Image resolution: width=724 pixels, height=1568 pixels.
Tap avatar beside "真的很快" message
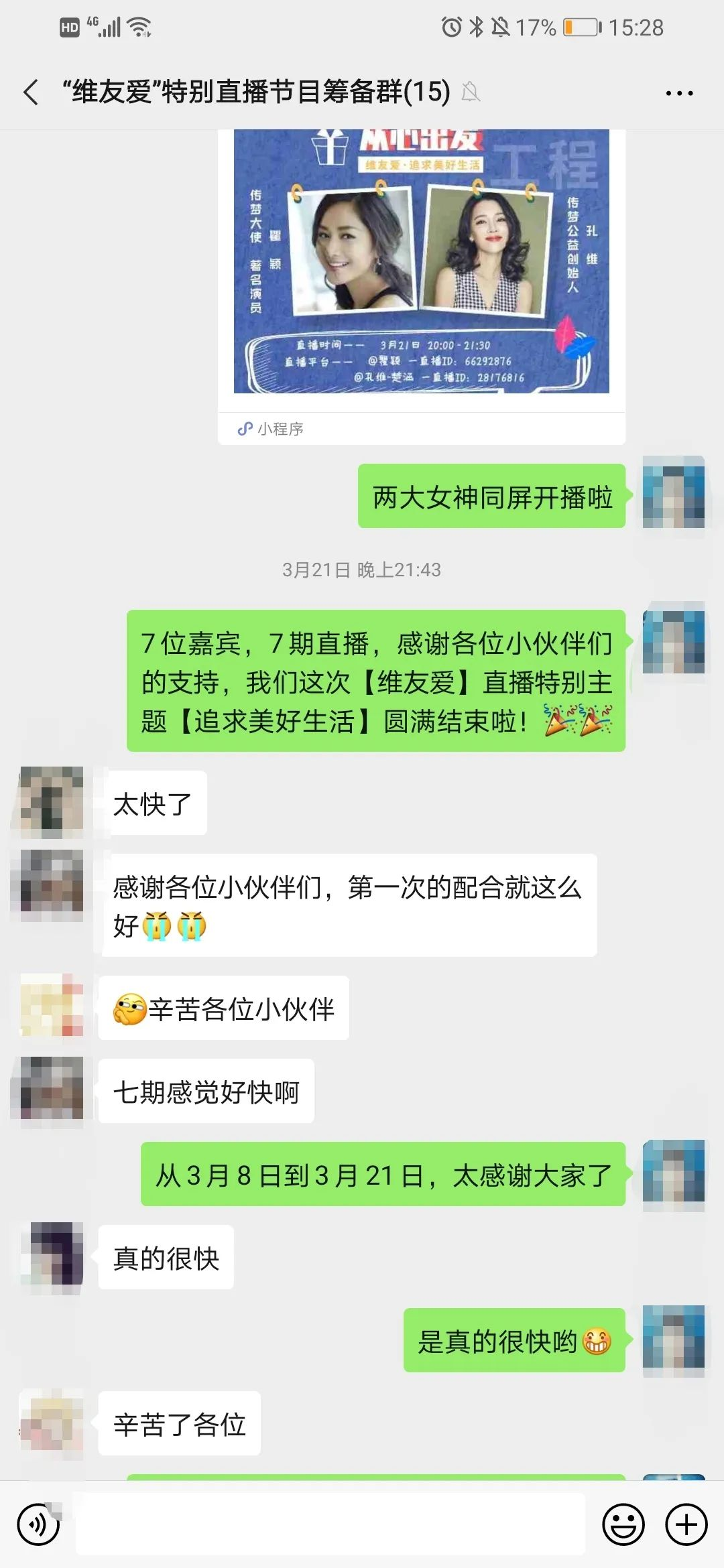pyautogui.click(x=52, y=1254)
